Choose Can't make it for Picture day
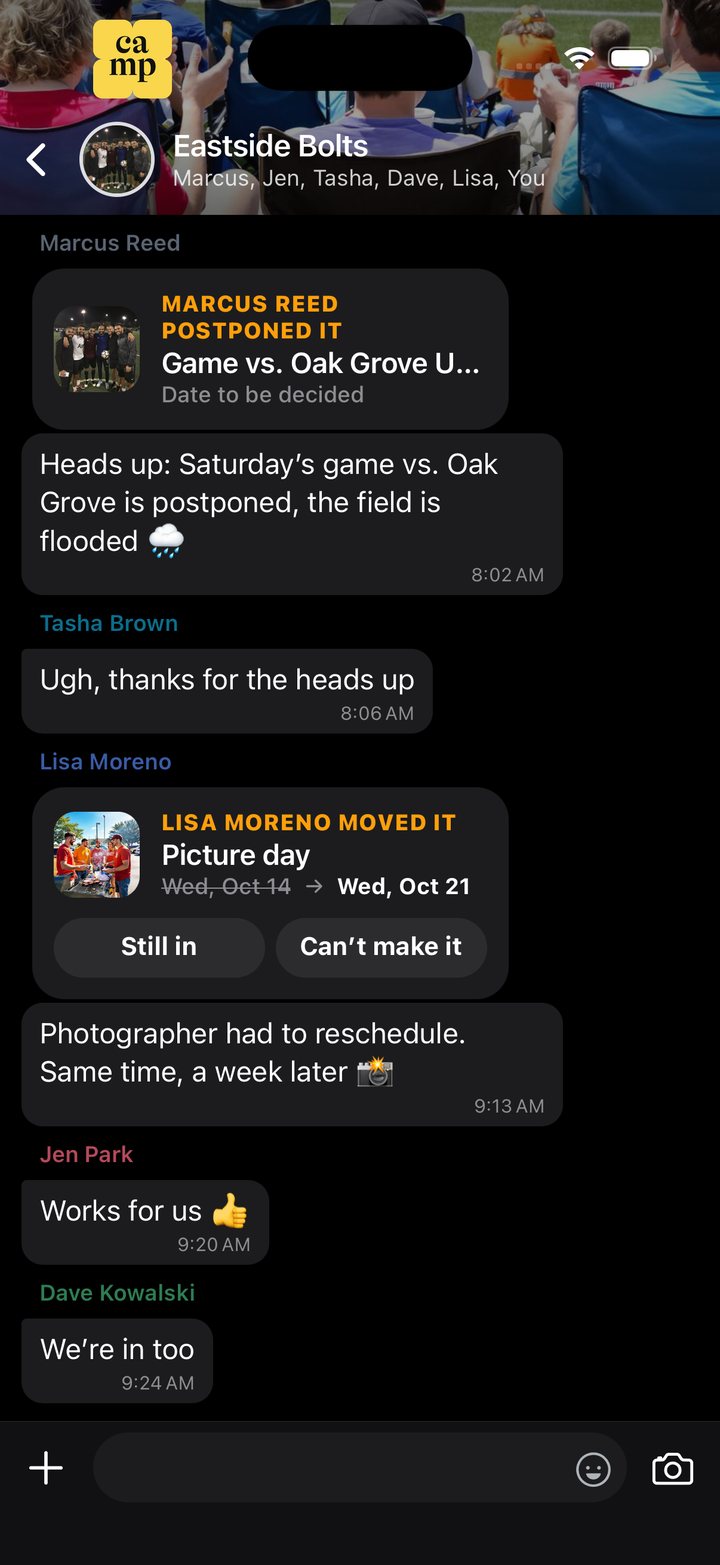720x1565 pixels. click(x=381, y=947)
